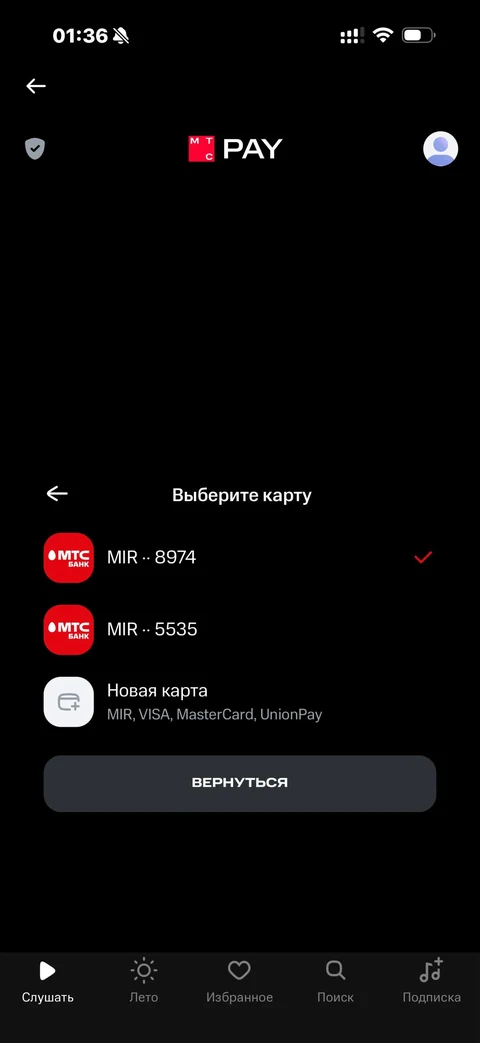Go to the Подписка tab
Image resolution: width=480 pixels, height=1043 pixels.
click(x=431, y=980)
